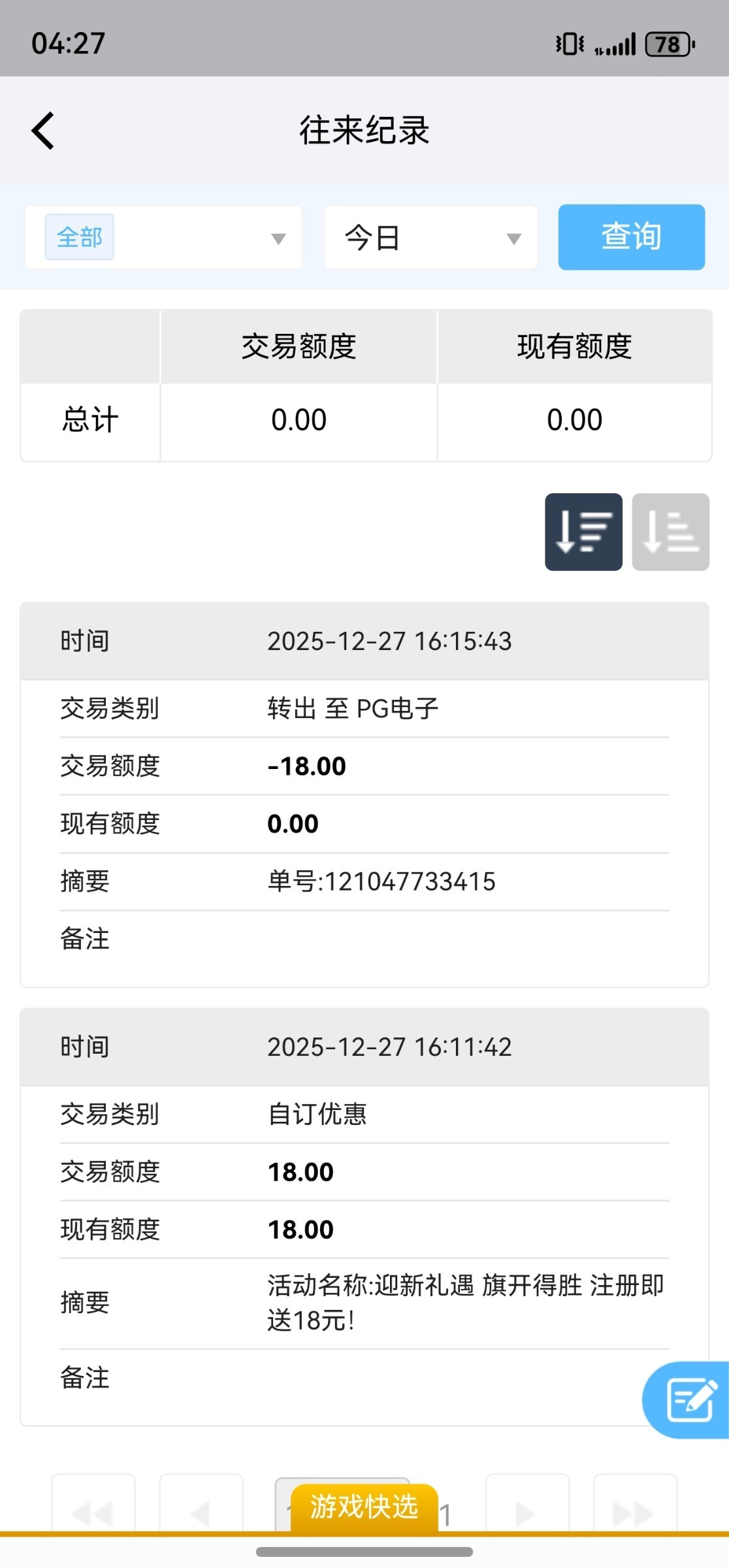
Task: Sort records in ascending order
Action: pos(670,532)
